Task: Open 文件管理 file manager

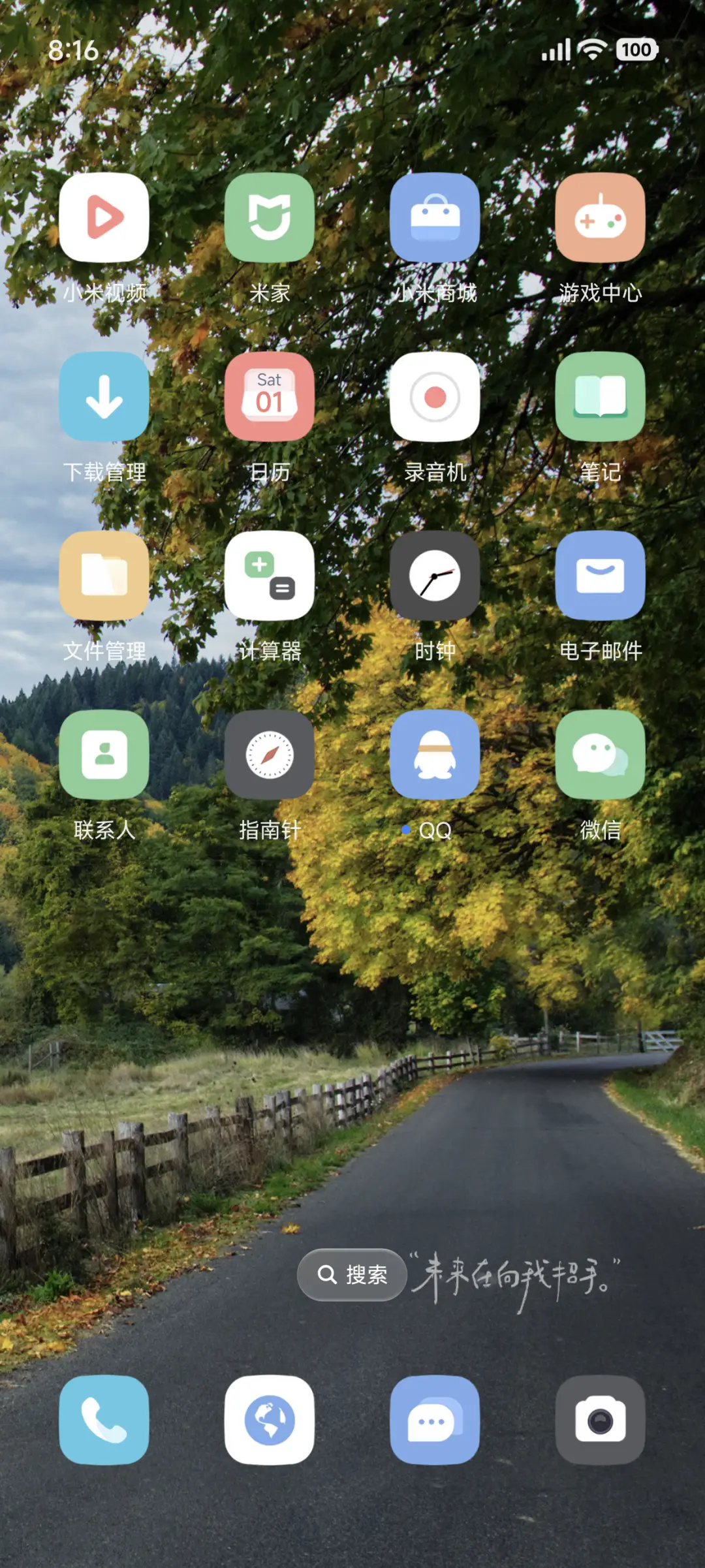Action: [x=104, y=576]
